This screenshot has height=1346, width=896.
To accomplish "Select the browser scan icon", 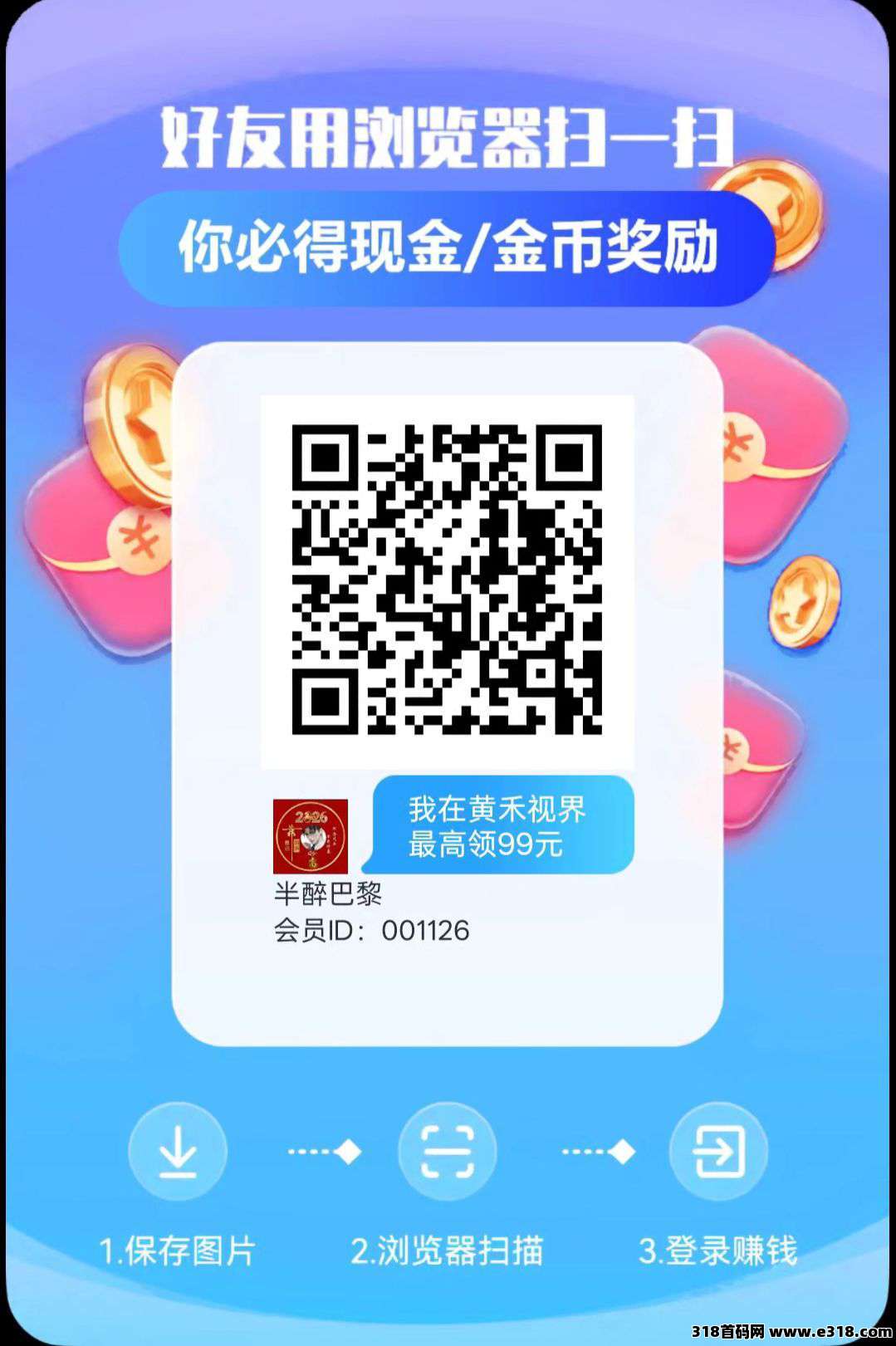I will pos(448,1153).
